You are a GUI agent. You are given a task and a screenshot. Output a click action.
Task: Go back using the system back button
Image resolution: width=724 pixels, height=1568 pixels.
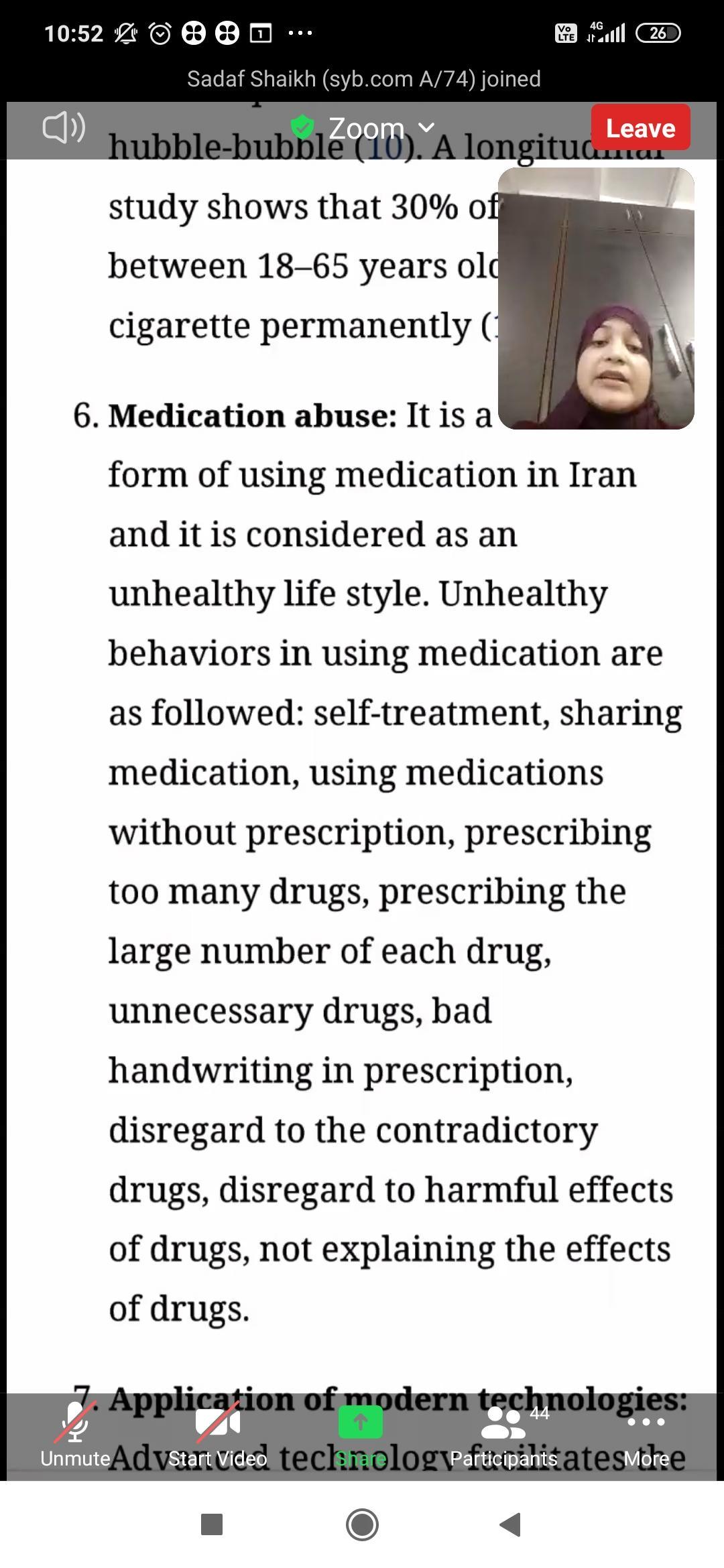pos(511,1524)
